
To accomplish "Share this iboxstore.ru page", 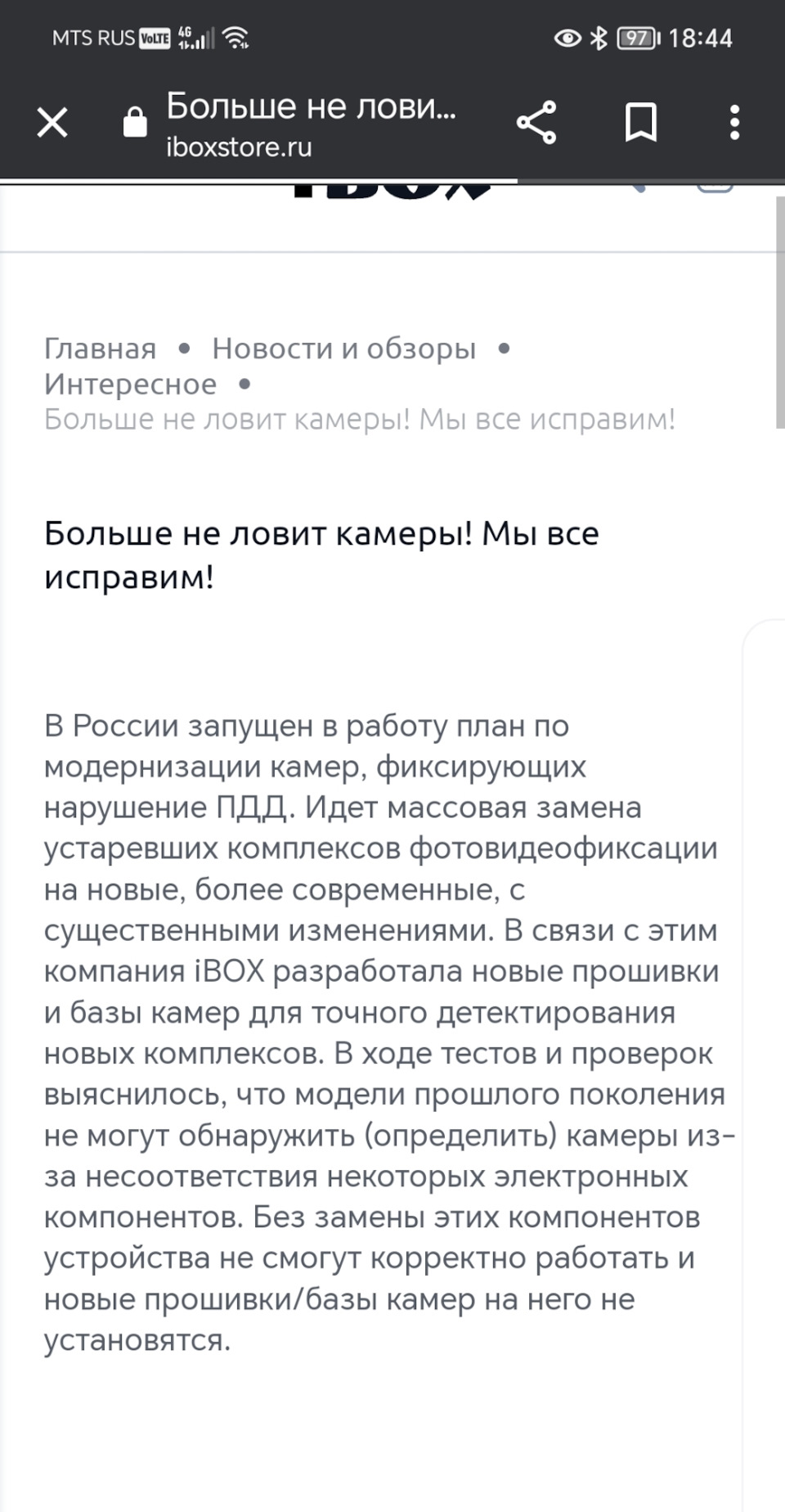I will tap(536, 124).
